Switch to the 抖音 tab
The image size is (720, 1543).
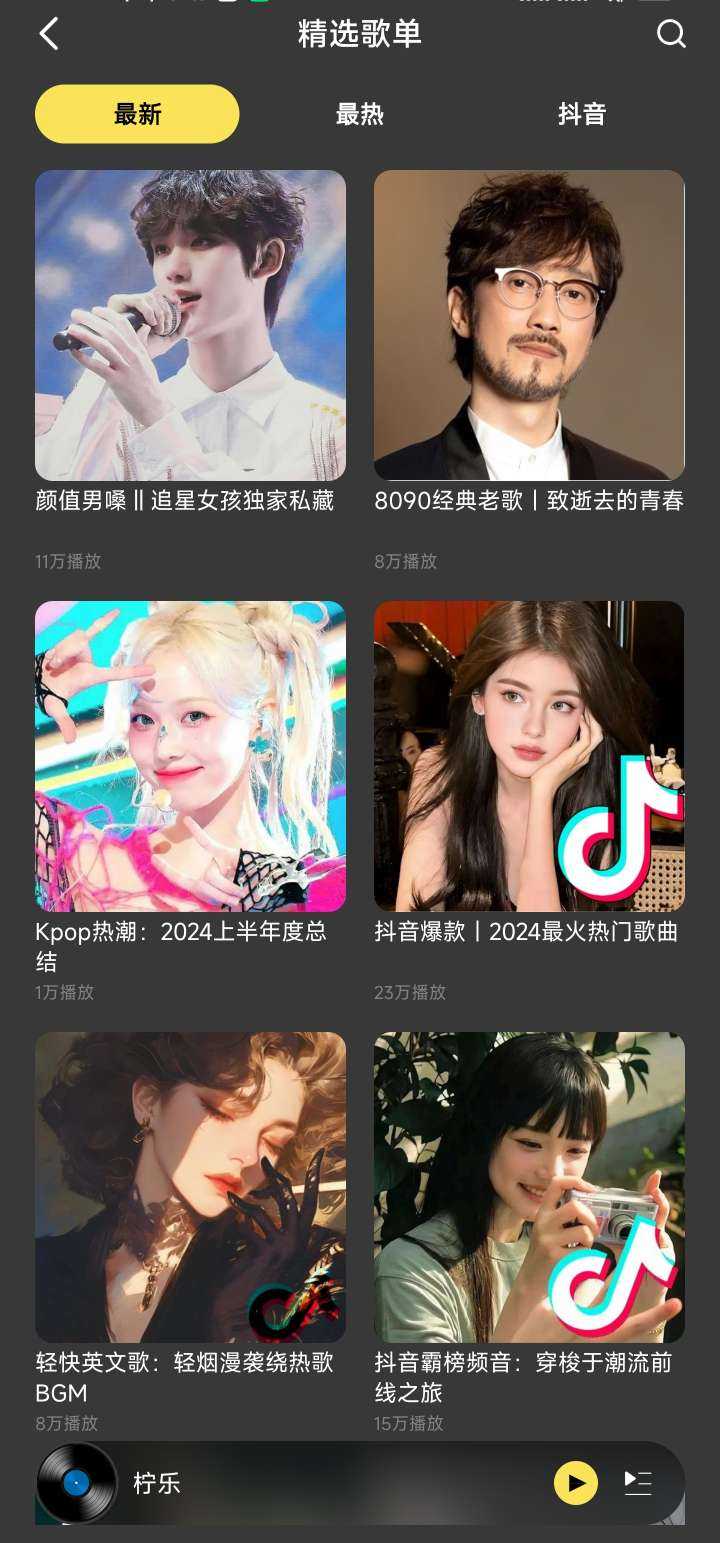pyautogui.click(x=581, y=114)
